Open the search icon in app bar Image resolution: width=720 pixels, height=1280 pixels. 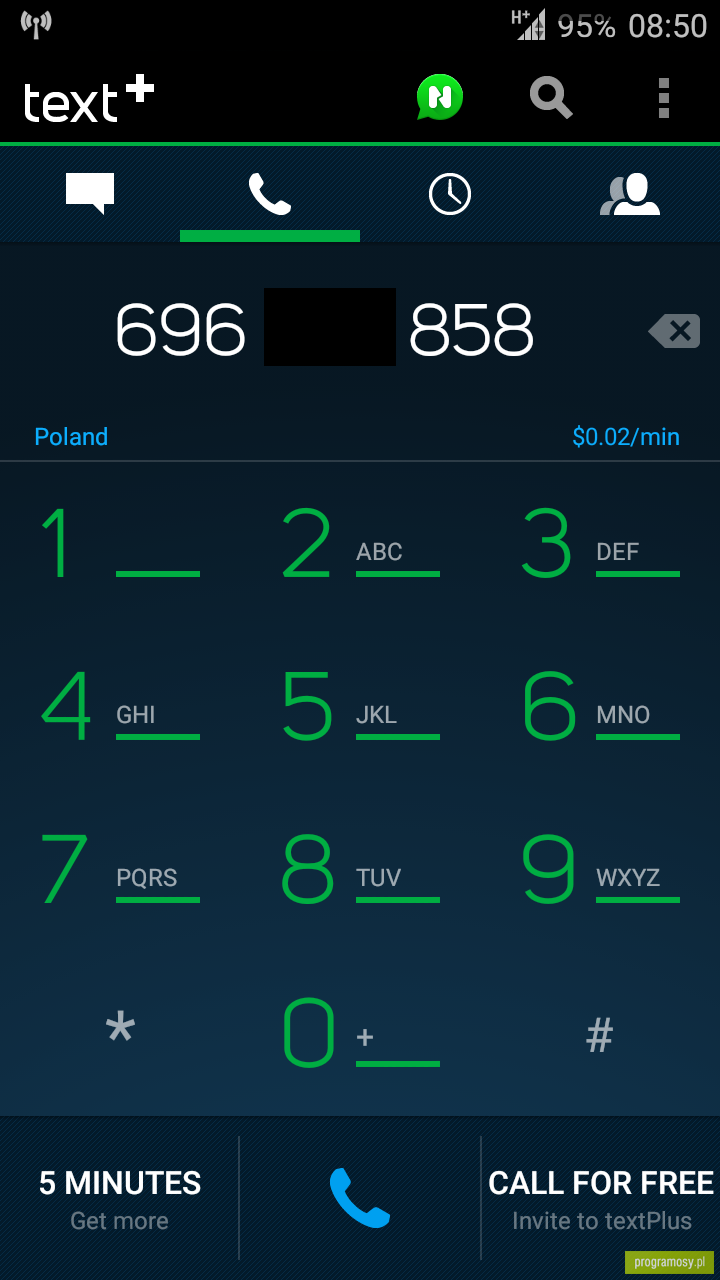[x=551, y=98]
